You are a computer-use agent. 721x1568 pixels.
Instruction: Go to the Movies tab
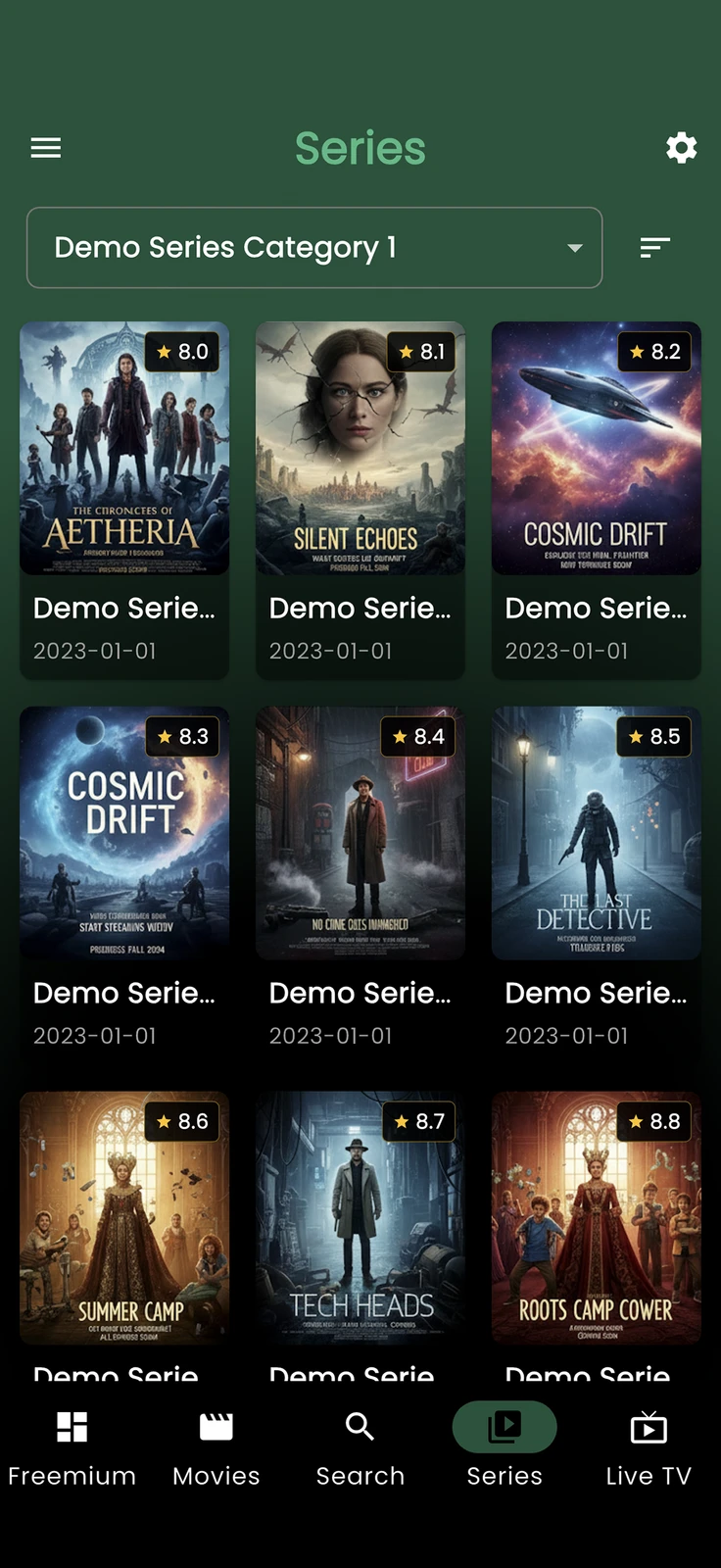click(x=216, y=1449)
